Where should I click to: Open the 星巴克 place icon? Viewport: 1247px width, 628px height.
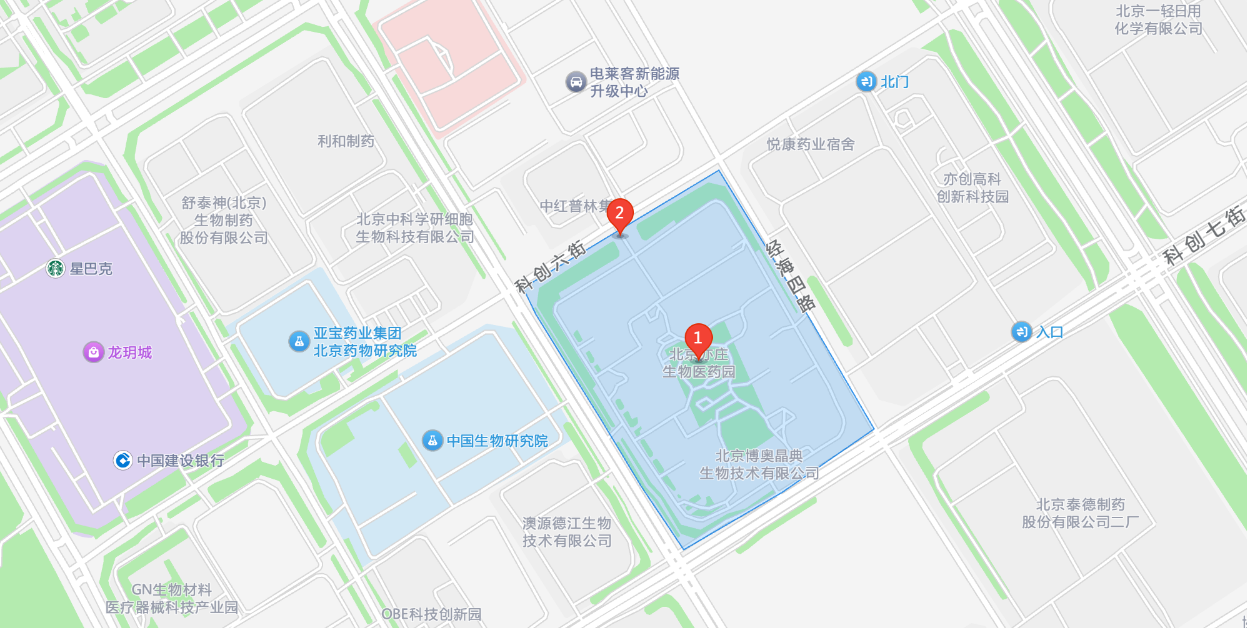55,268
